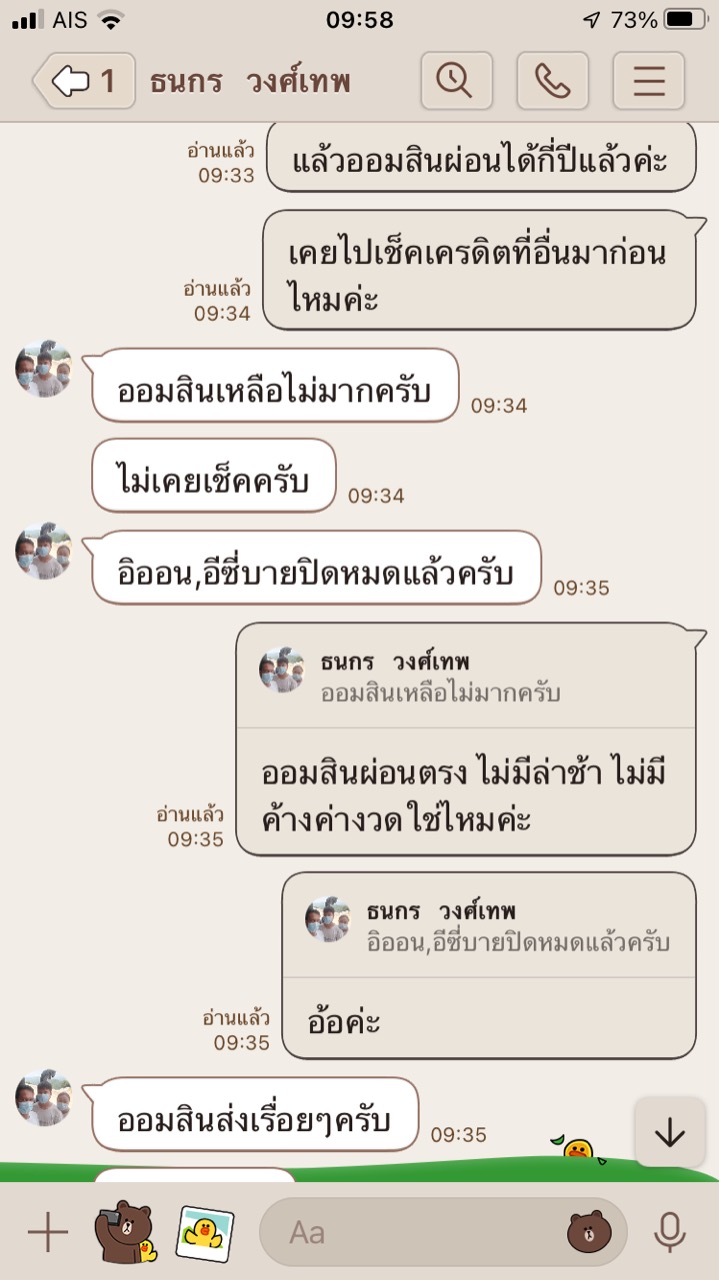Viewport: 719px width, 1280px height.
Task: Open the Sally photo sticker shortcut
Action: tap(205, 1232)
